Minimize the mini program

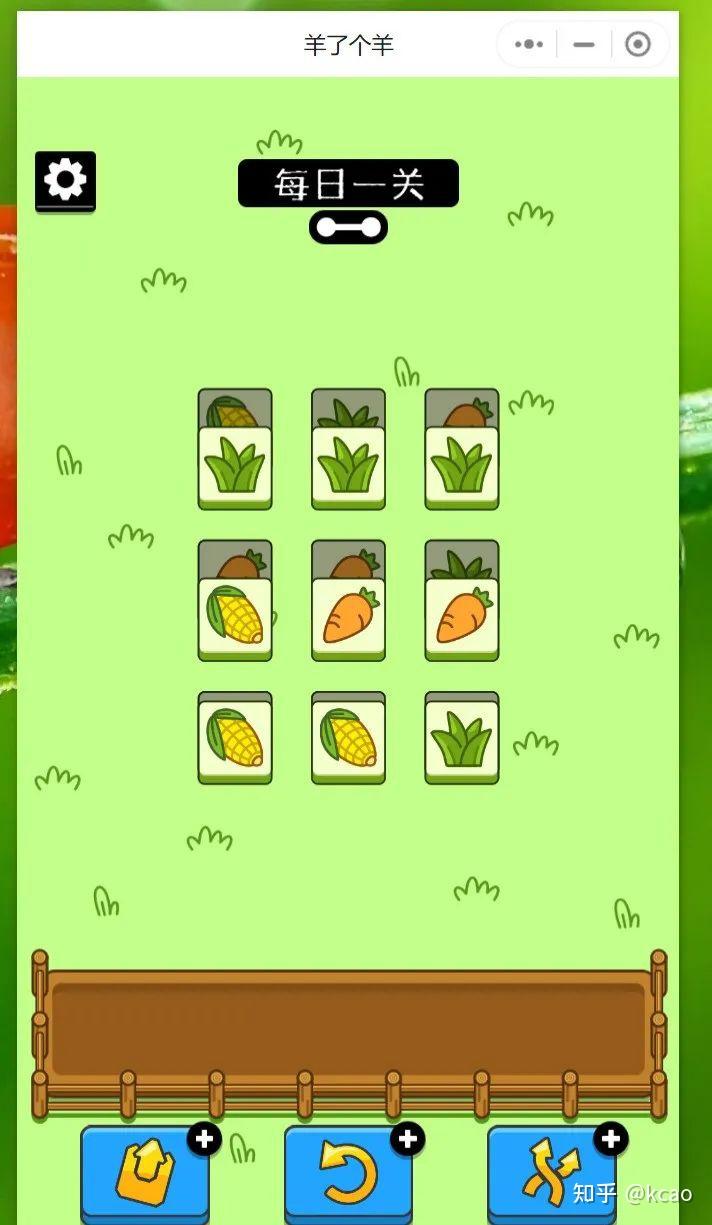click(584, 45)
